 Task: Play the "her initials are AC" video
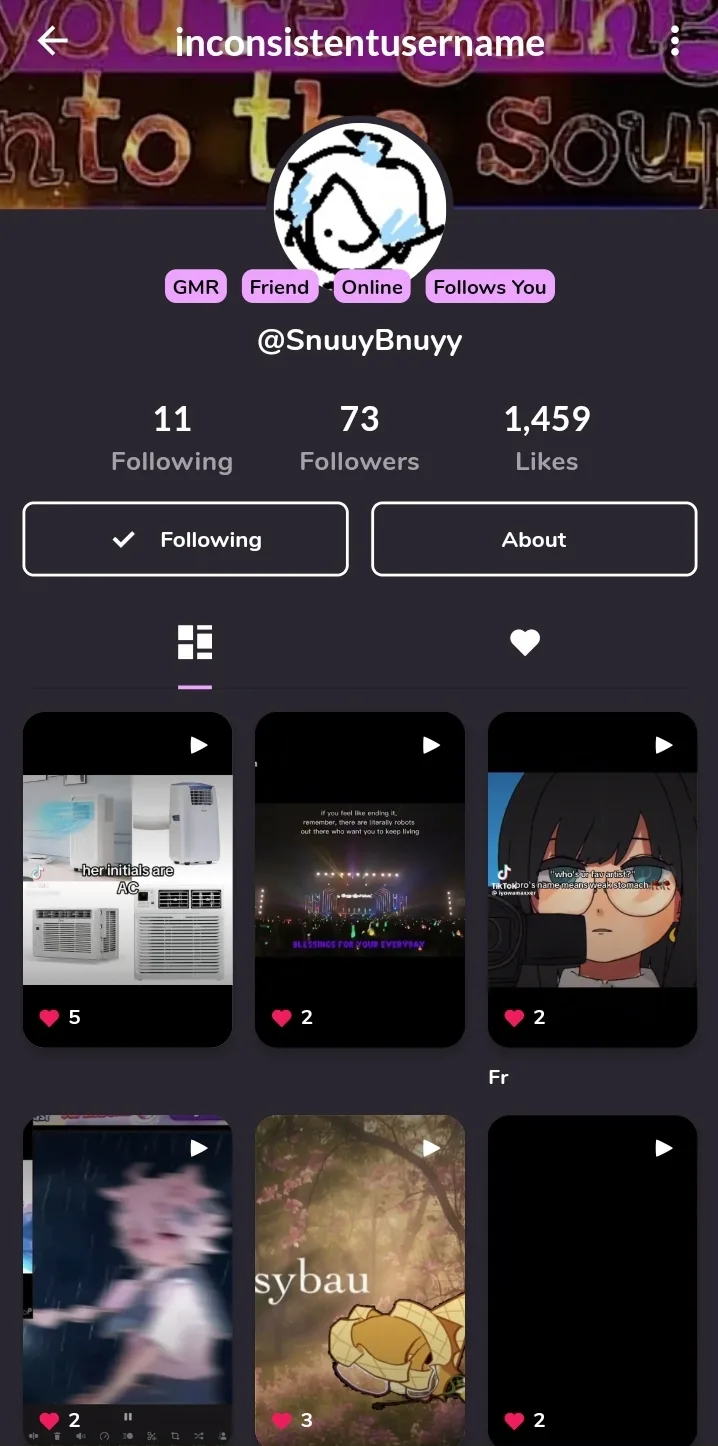pos(128,880)
